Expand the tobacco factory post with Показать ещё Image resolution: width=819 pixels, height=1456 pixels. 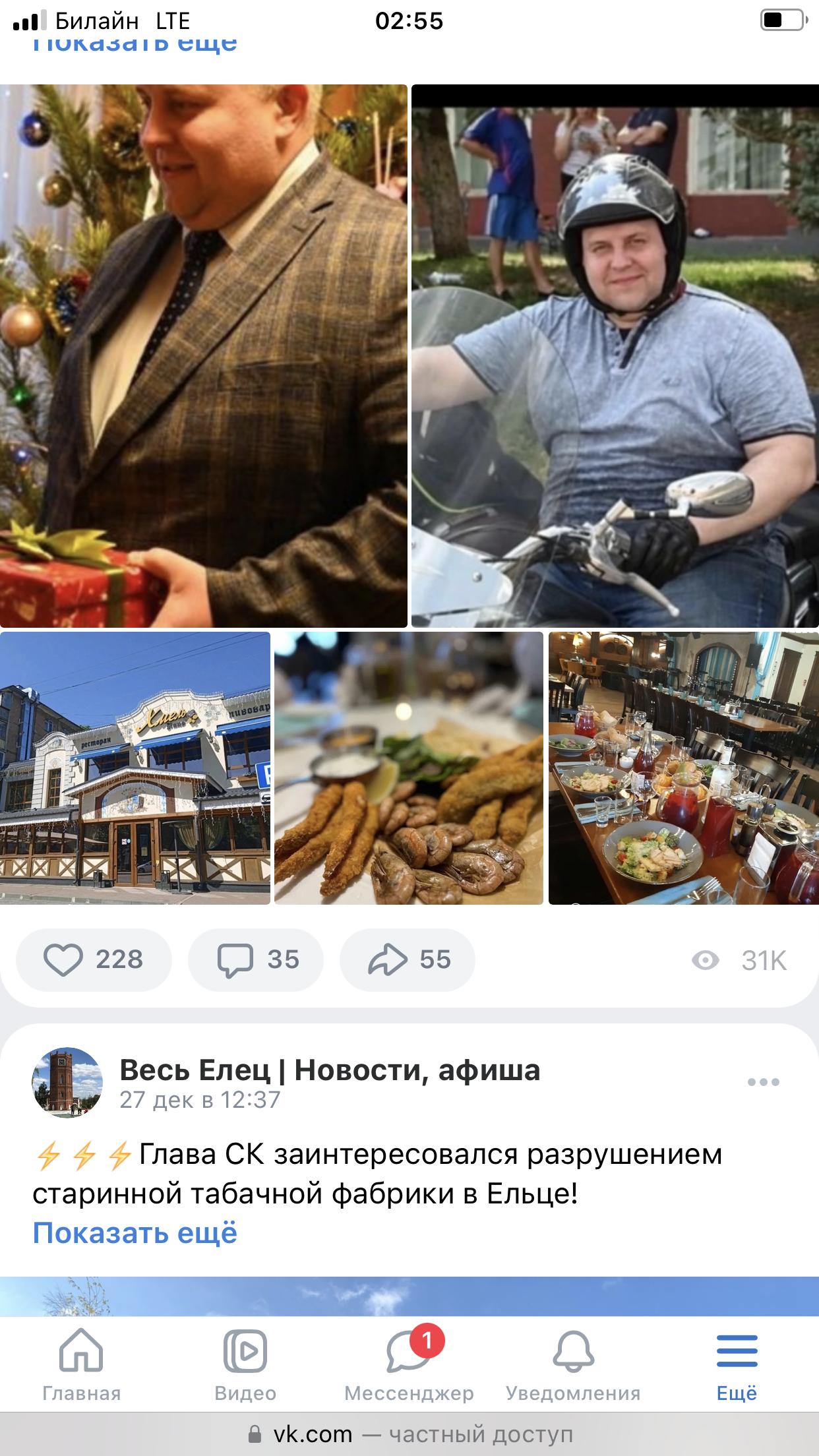coord(135,1232)
